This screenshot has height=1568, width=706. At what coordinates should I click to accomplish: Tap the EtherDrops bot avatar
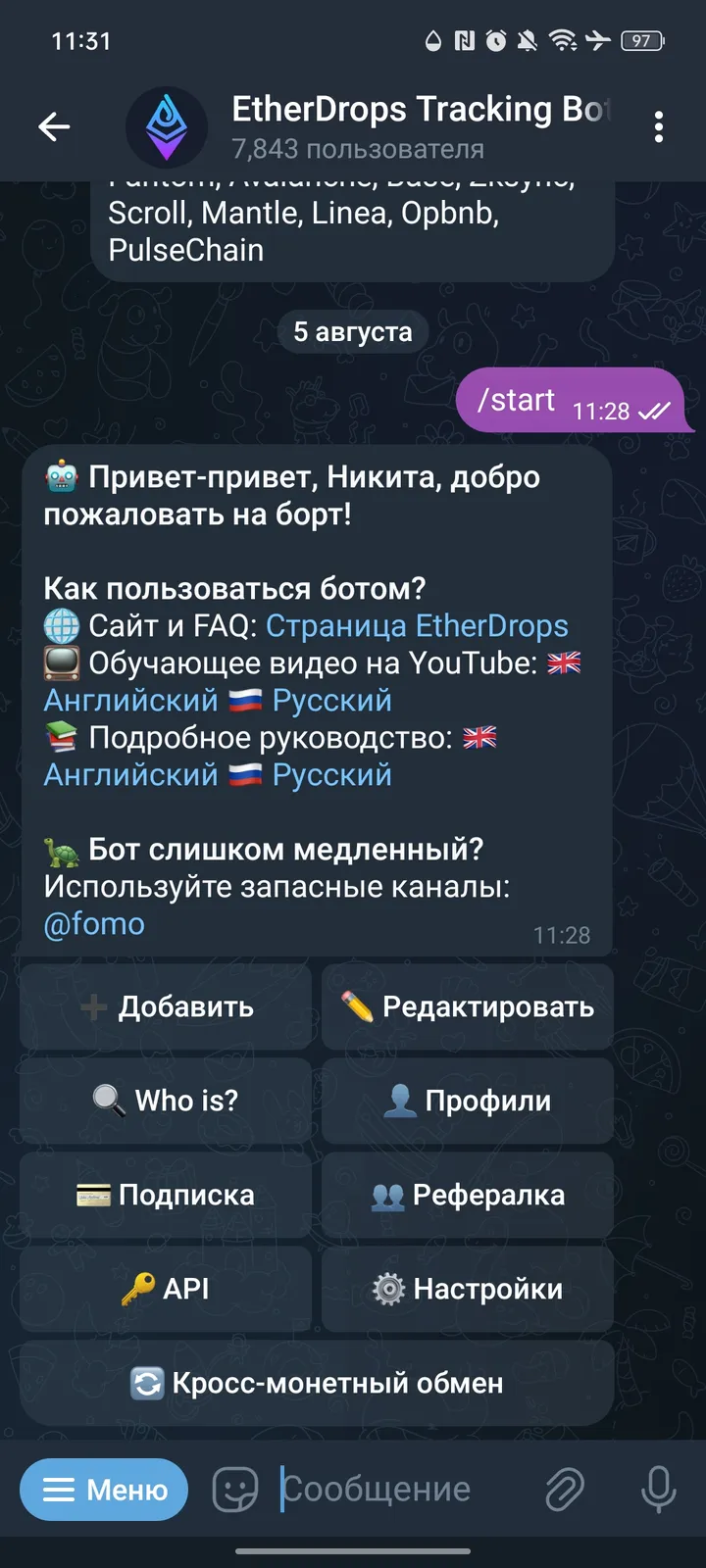click(x=166, y=127)
